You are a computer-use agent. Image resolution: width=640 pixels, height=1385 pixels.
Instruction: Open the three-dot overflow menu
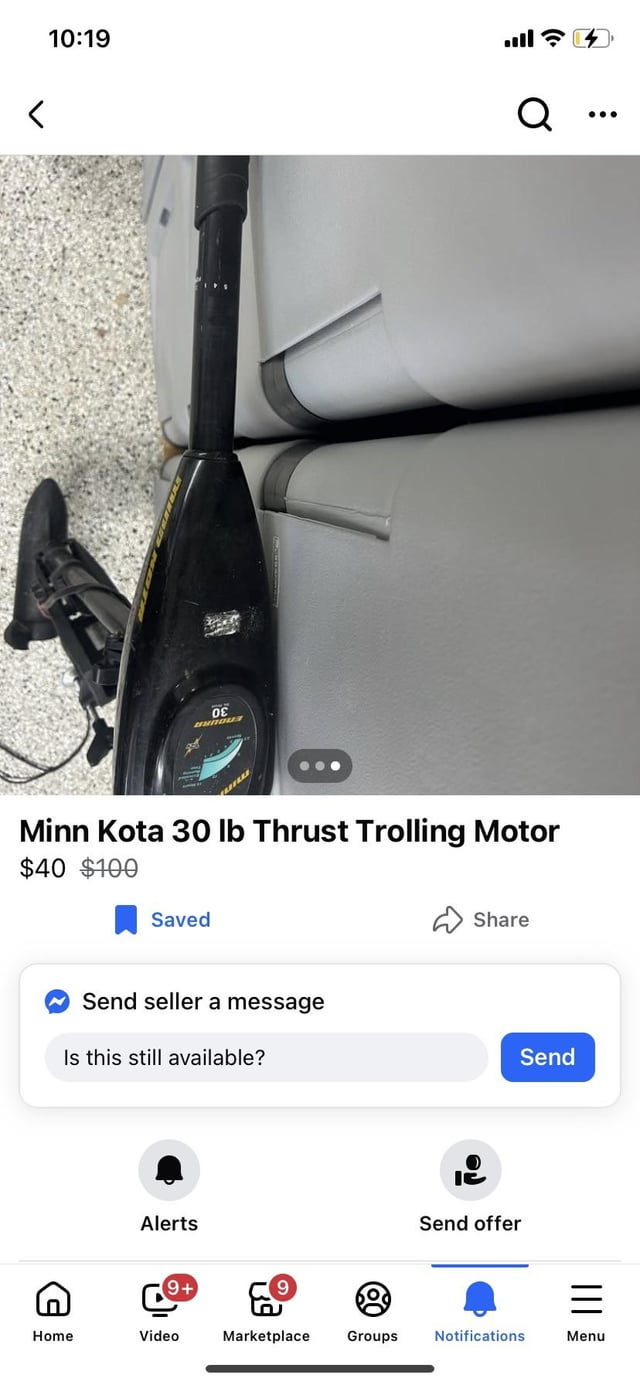(x=602, y=115)
